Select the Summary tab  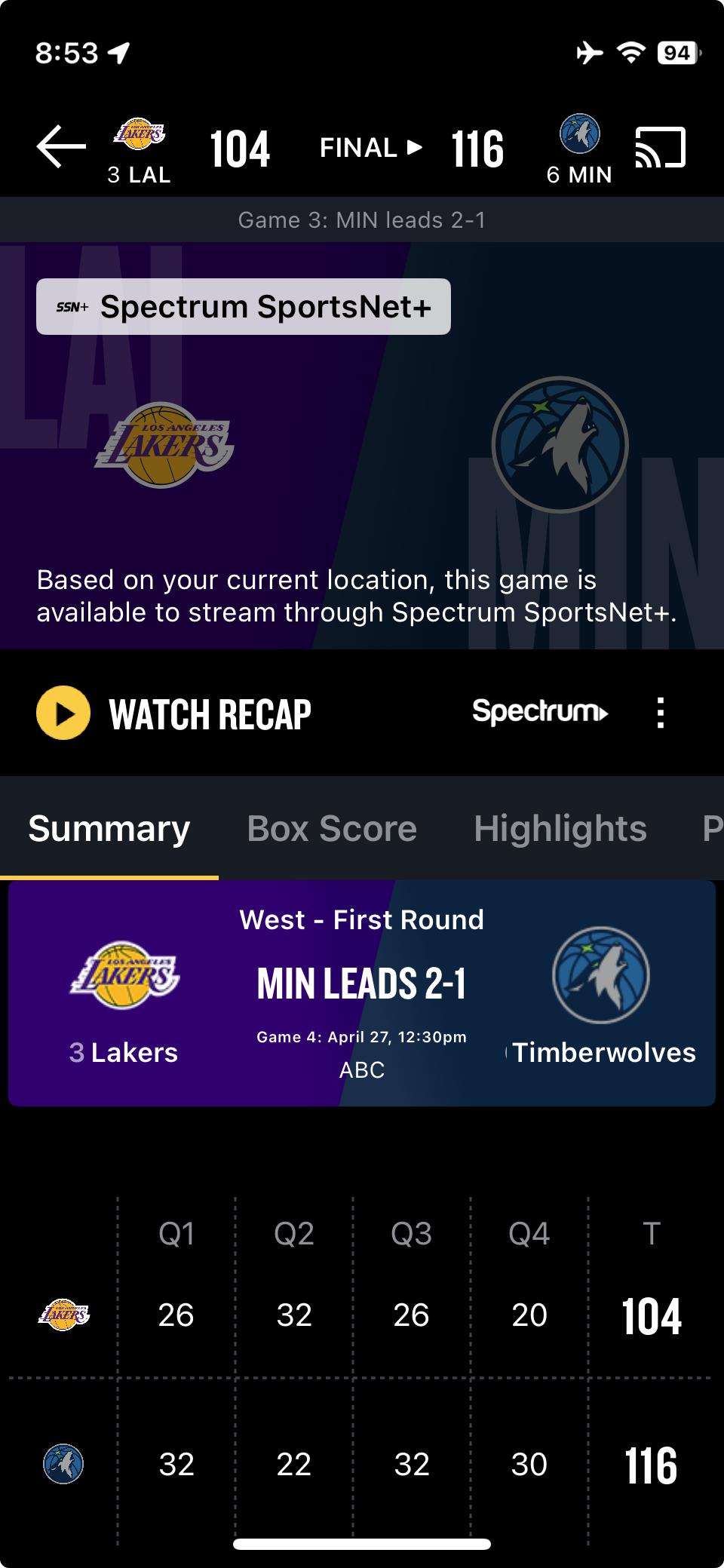pos(109,828)
